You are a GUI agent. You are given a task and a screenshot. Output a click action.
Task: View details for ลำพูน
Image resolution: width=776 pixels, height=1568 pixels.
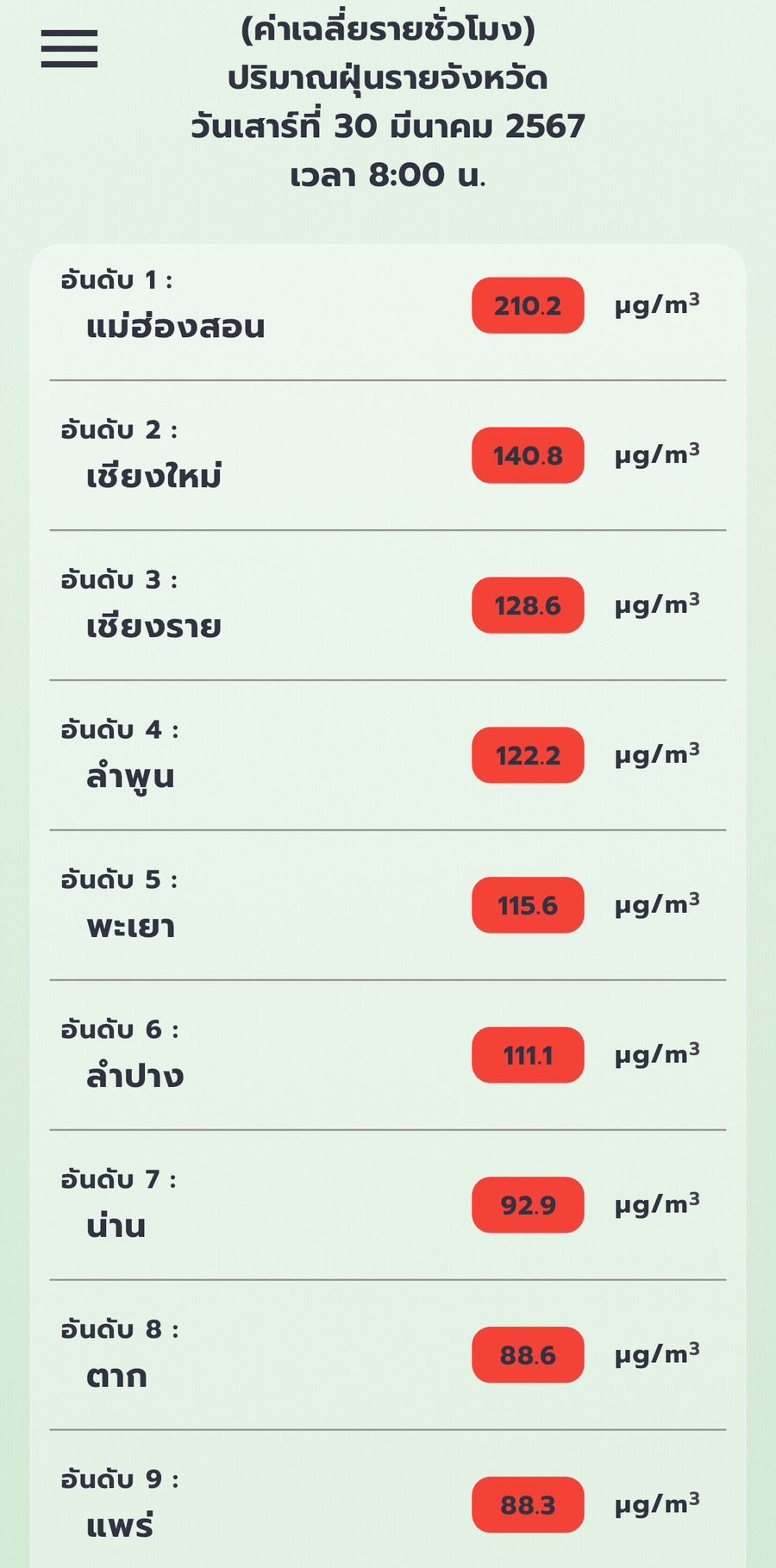[x=388, y=755]
